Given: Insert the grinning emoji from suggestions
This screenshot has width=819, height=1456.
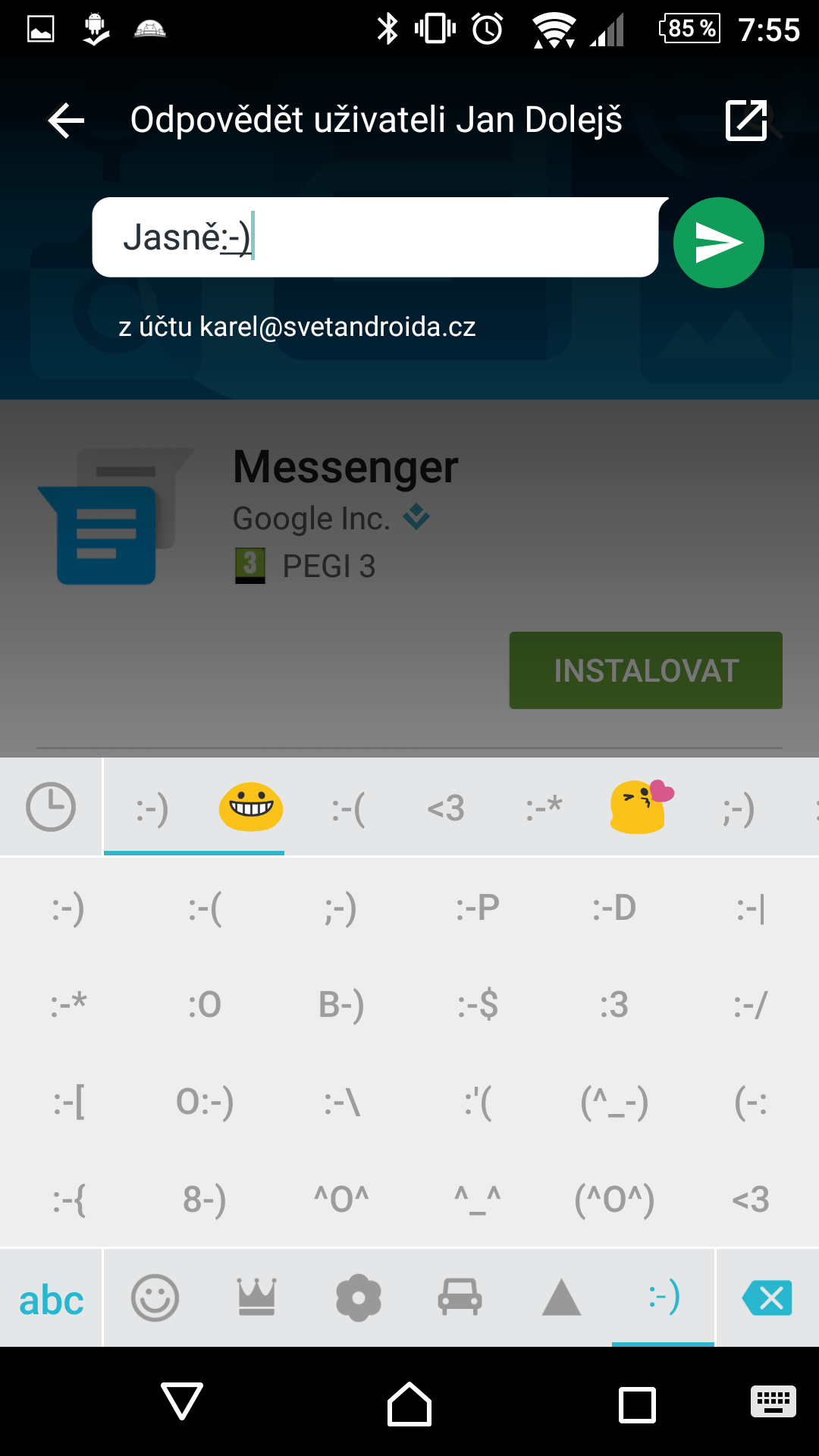Looking at the screenshot, I should [x=251, y=807].
